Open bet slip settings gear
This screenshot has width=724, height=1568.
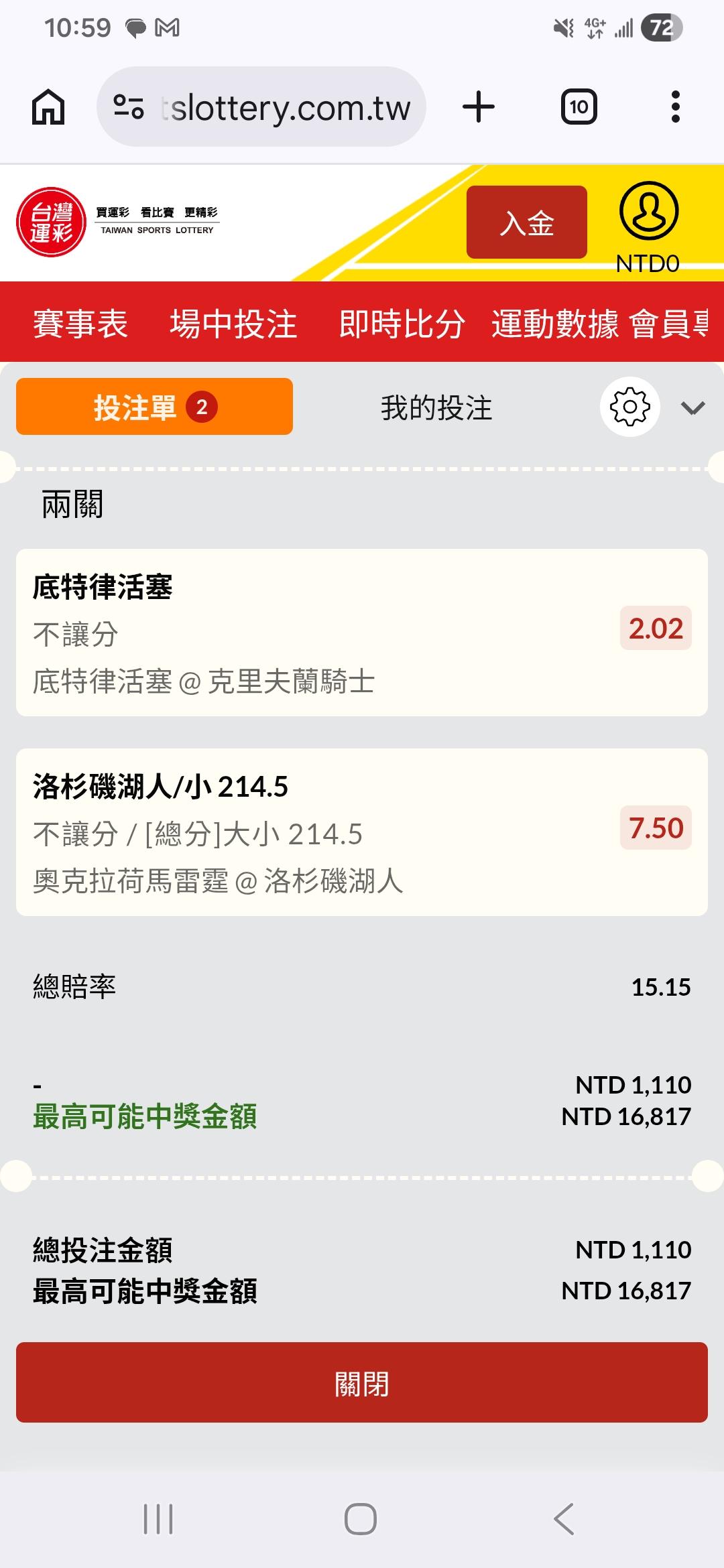point(630,407)
